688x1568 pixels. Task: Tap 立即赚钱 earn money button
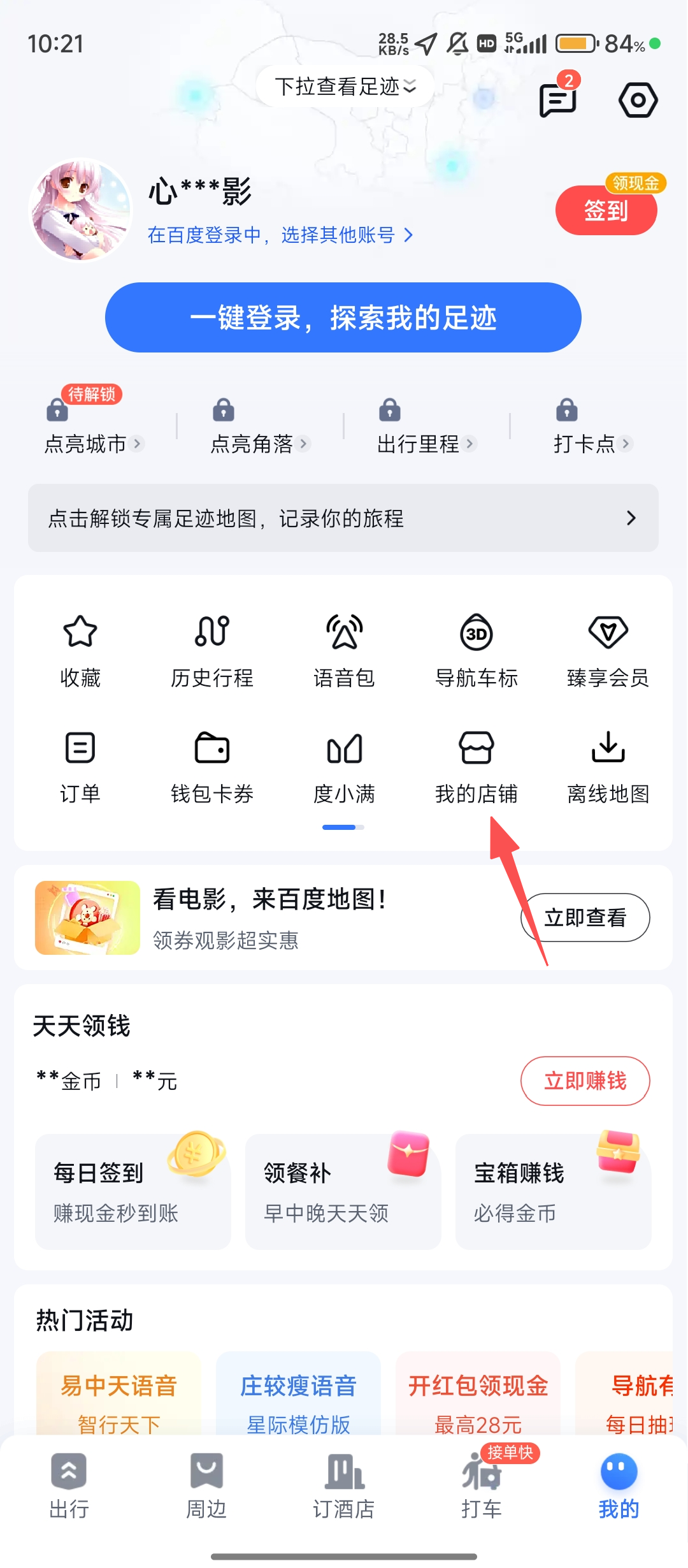point(585,1081)
